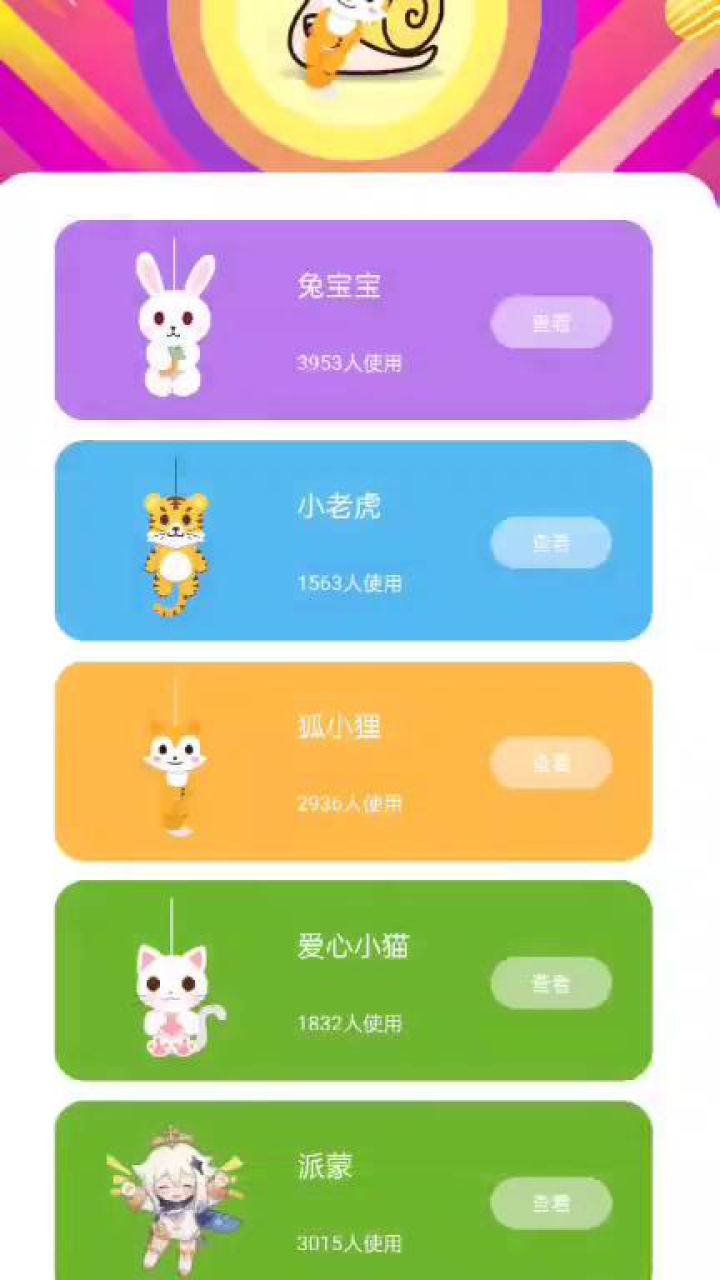Viewport: 720px width, 1280px height.
Task: Open 查看 for 爱心小猫
Action: (551, 983)
